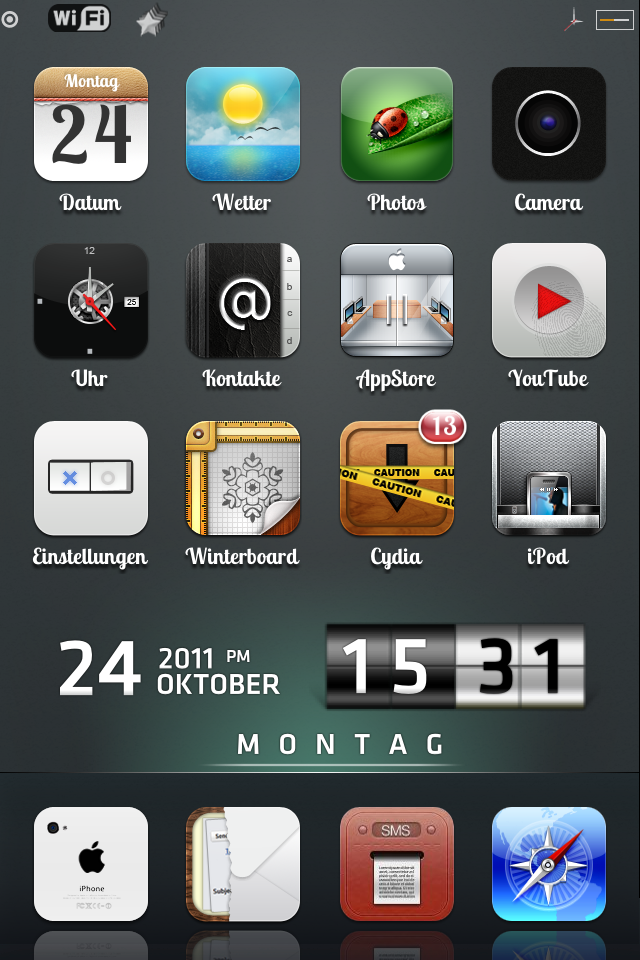This screenshot has width=640, height=960.
Task: Launch the Wetter weather app
Action: (243, 124)
